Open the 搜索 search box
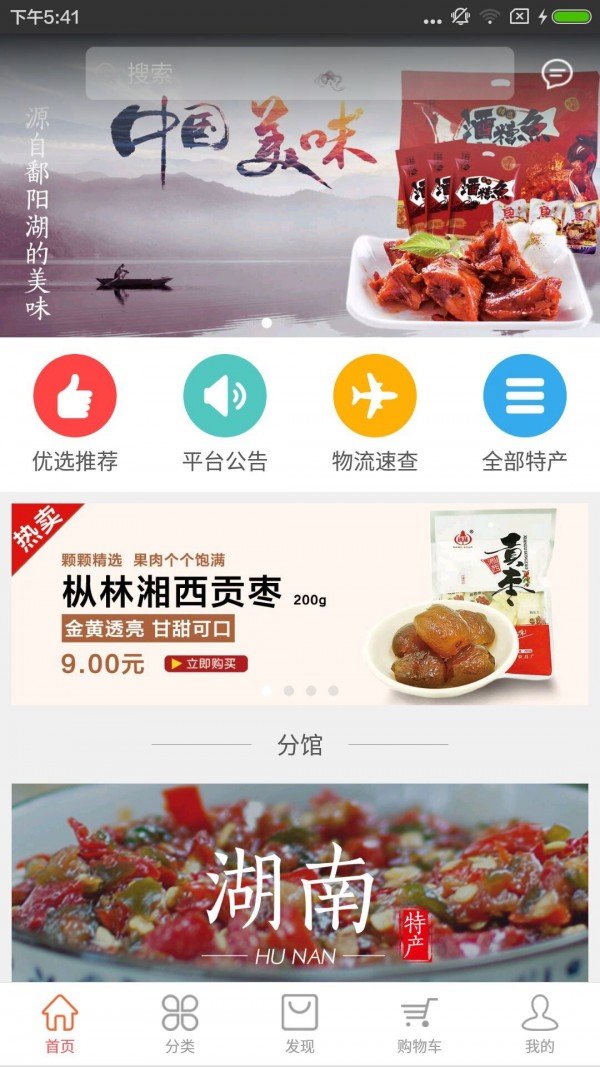Screen dimensions: 600x1067 [298, 73]
